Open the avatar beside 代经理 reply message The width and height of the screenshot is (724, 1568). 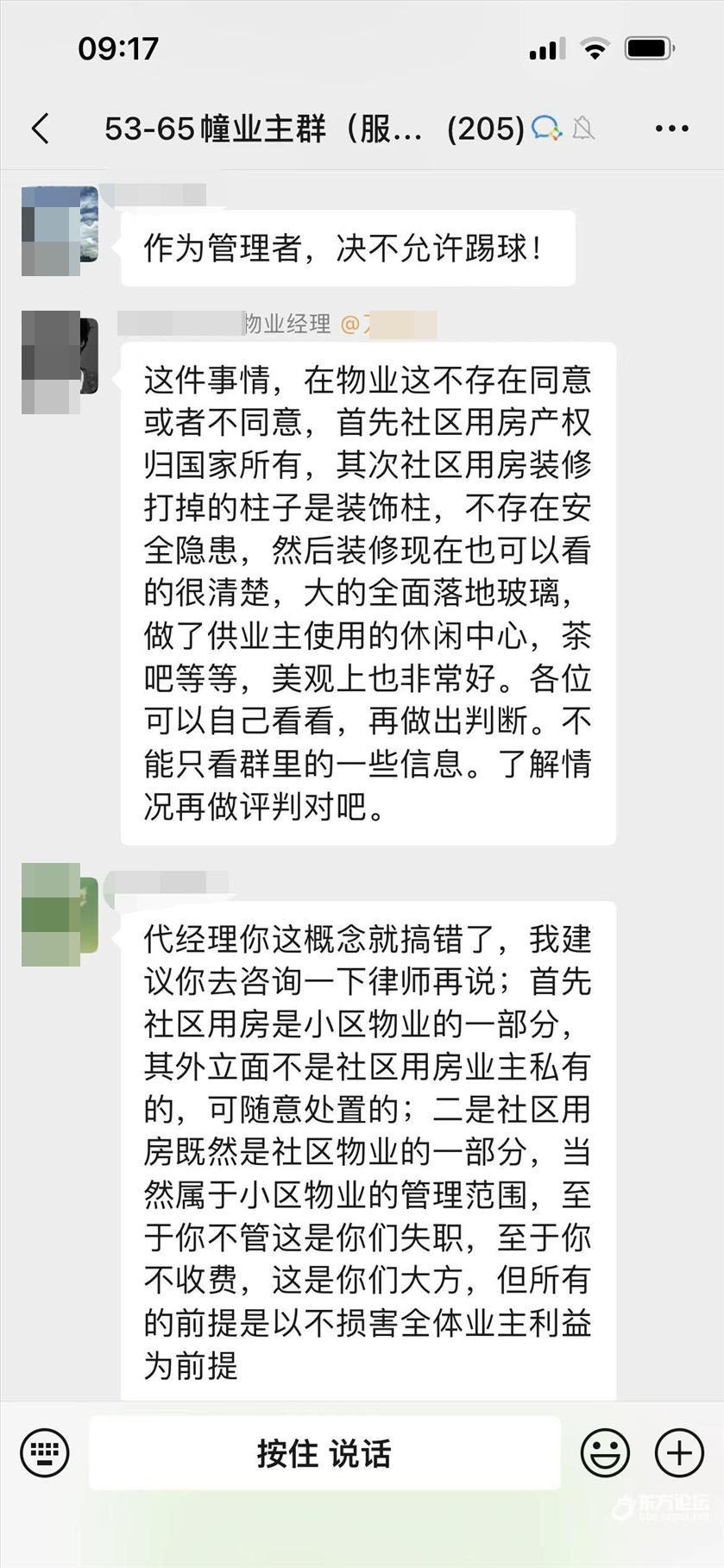60,913
